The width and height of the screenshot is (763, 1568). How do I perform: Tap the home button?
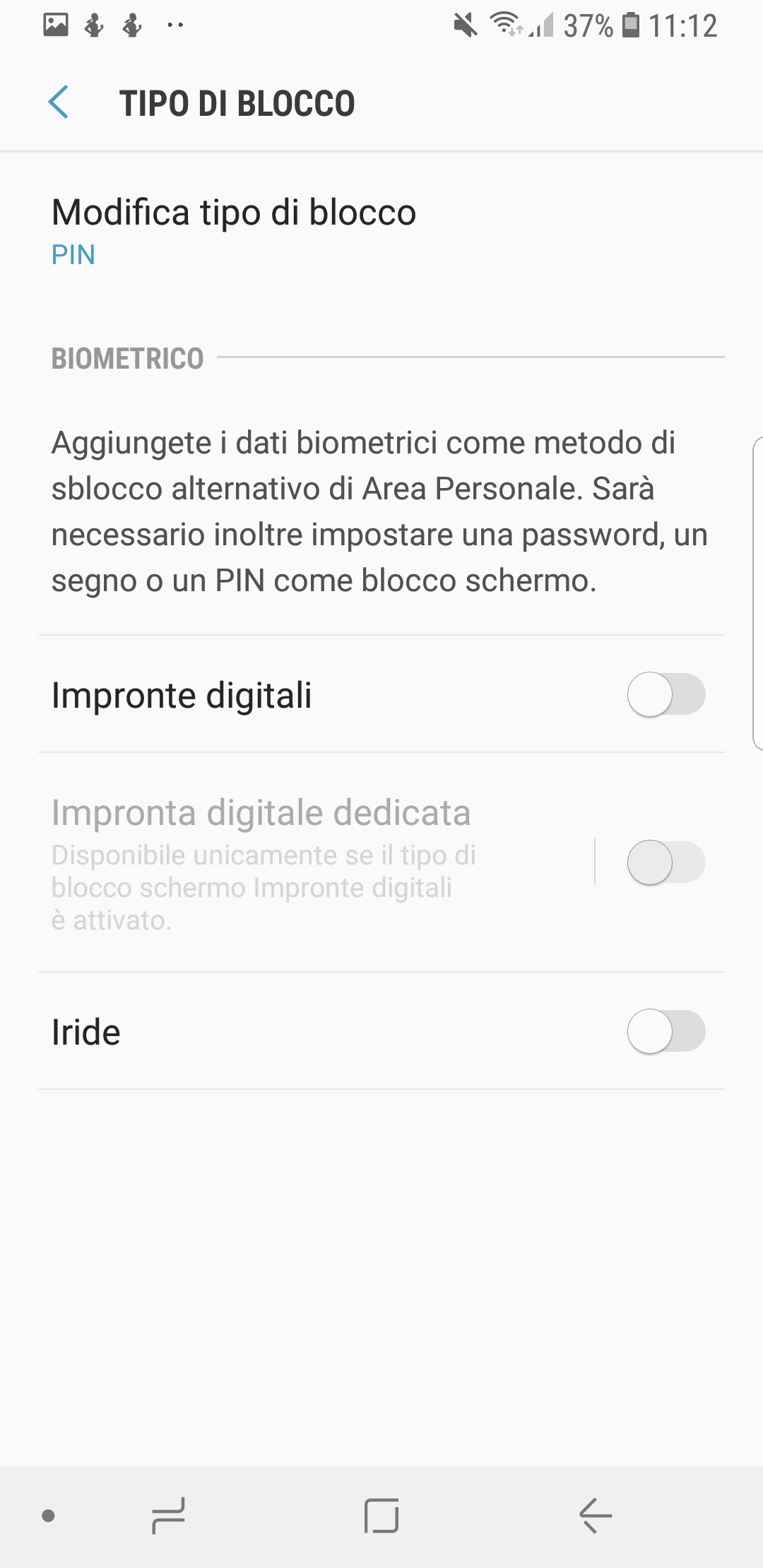381,1516
